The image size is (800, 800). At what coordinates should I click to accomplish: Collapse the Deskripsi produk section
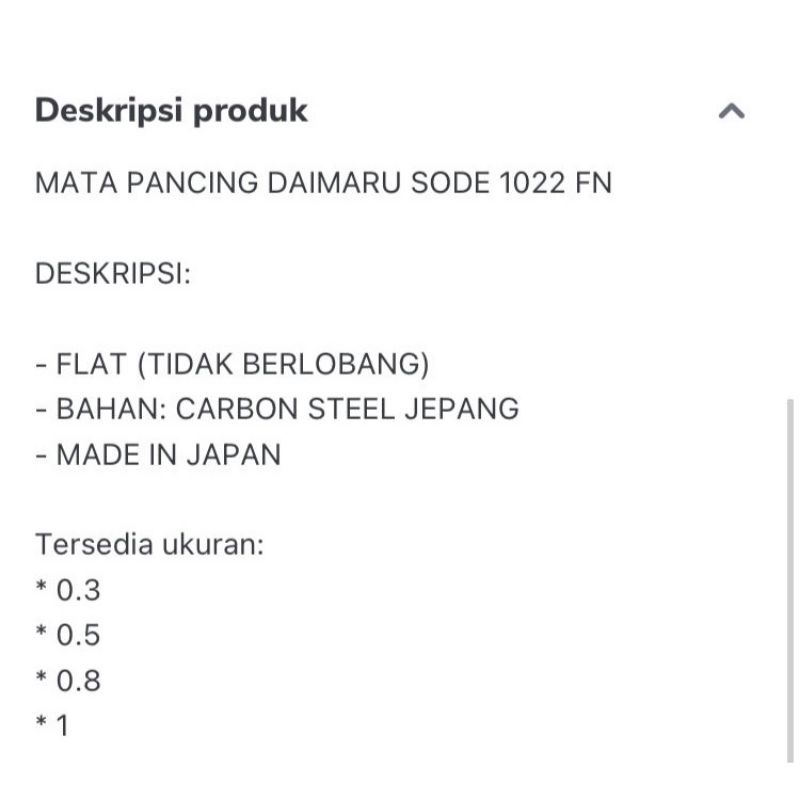731,111
